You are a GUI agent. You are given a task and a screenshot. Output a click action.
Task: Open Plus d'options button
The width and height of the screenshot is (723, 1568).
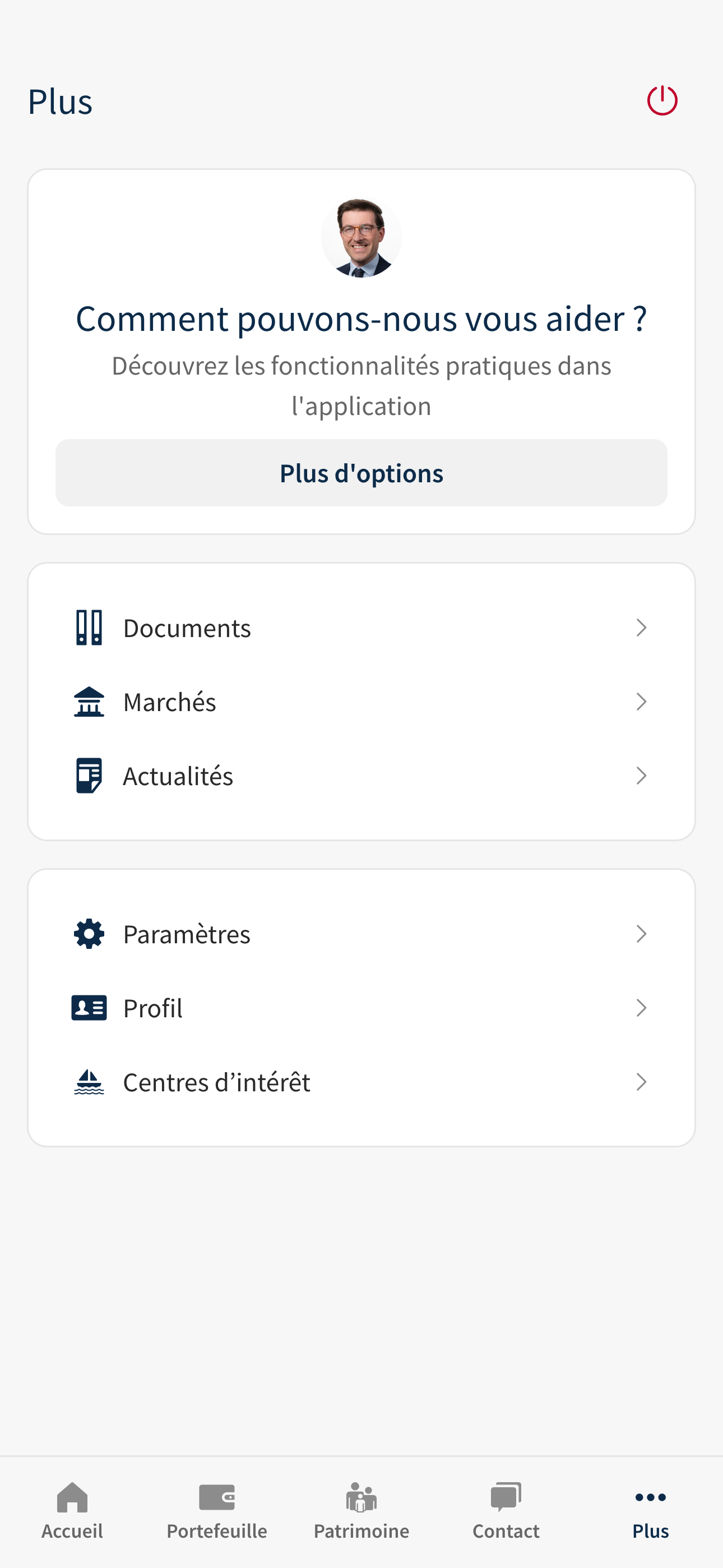(x=361, y=473)
